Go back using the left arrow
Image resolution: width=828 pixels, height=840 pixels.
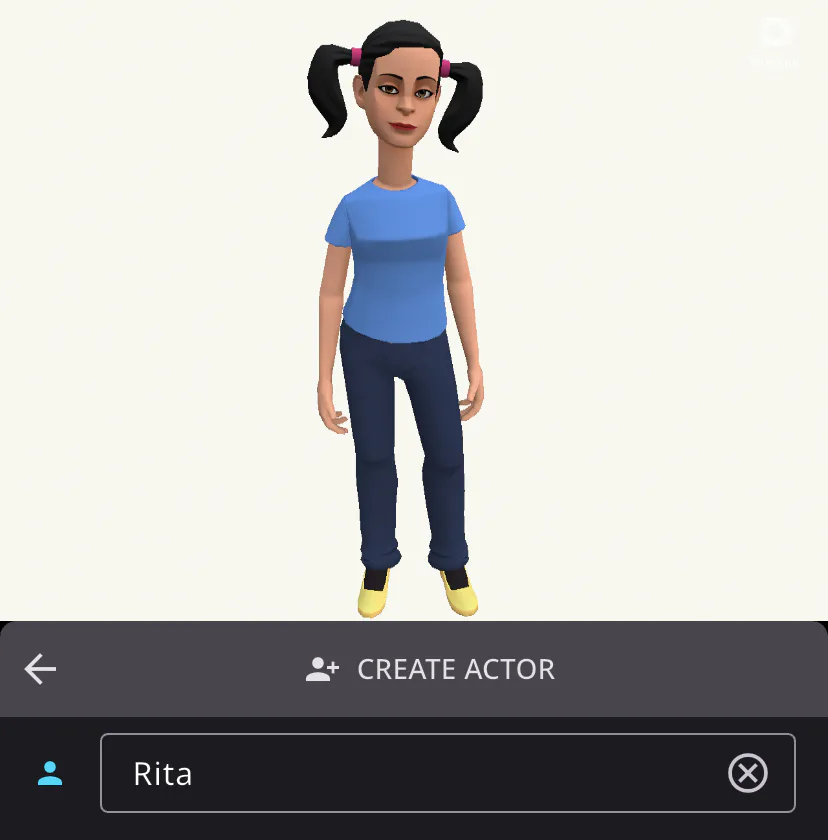coord(41,669)
